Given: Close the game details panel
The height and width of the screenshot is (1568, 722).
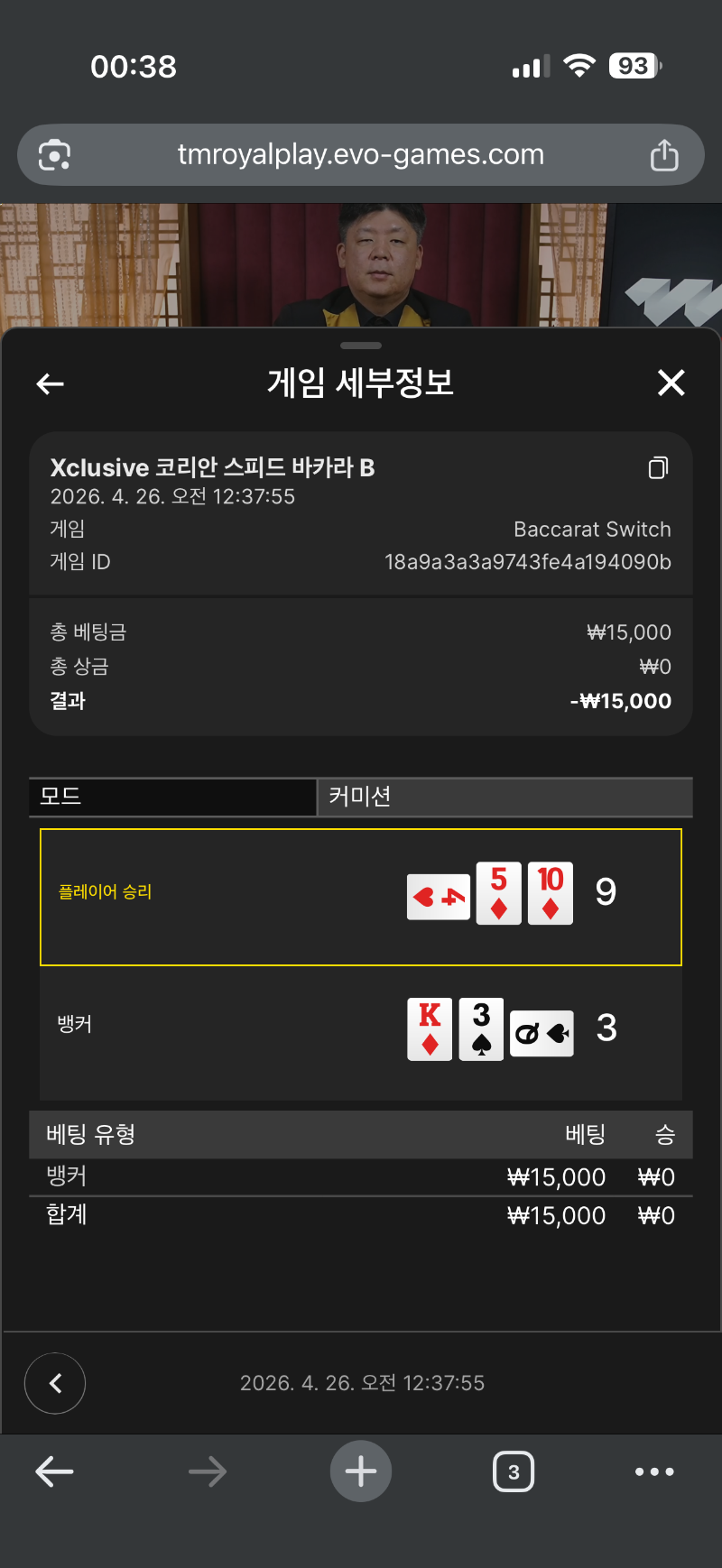Looking at the screenshot, I should [671, 383].
